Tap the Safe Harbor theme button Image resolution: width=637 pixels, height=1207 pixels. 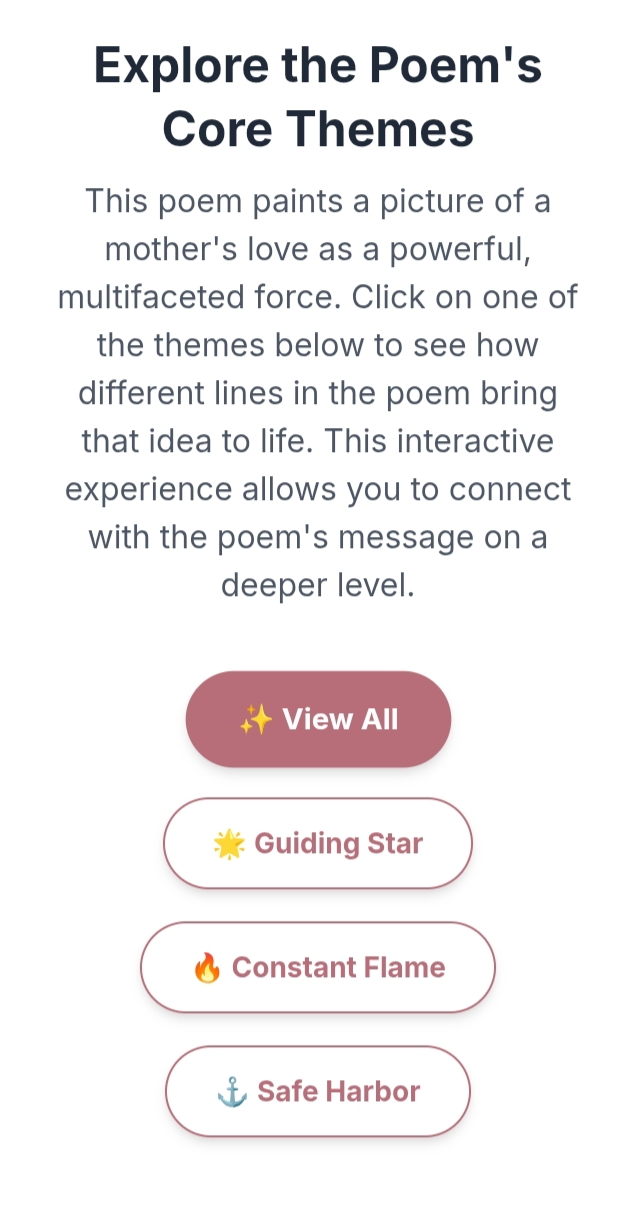[318, 1091]
